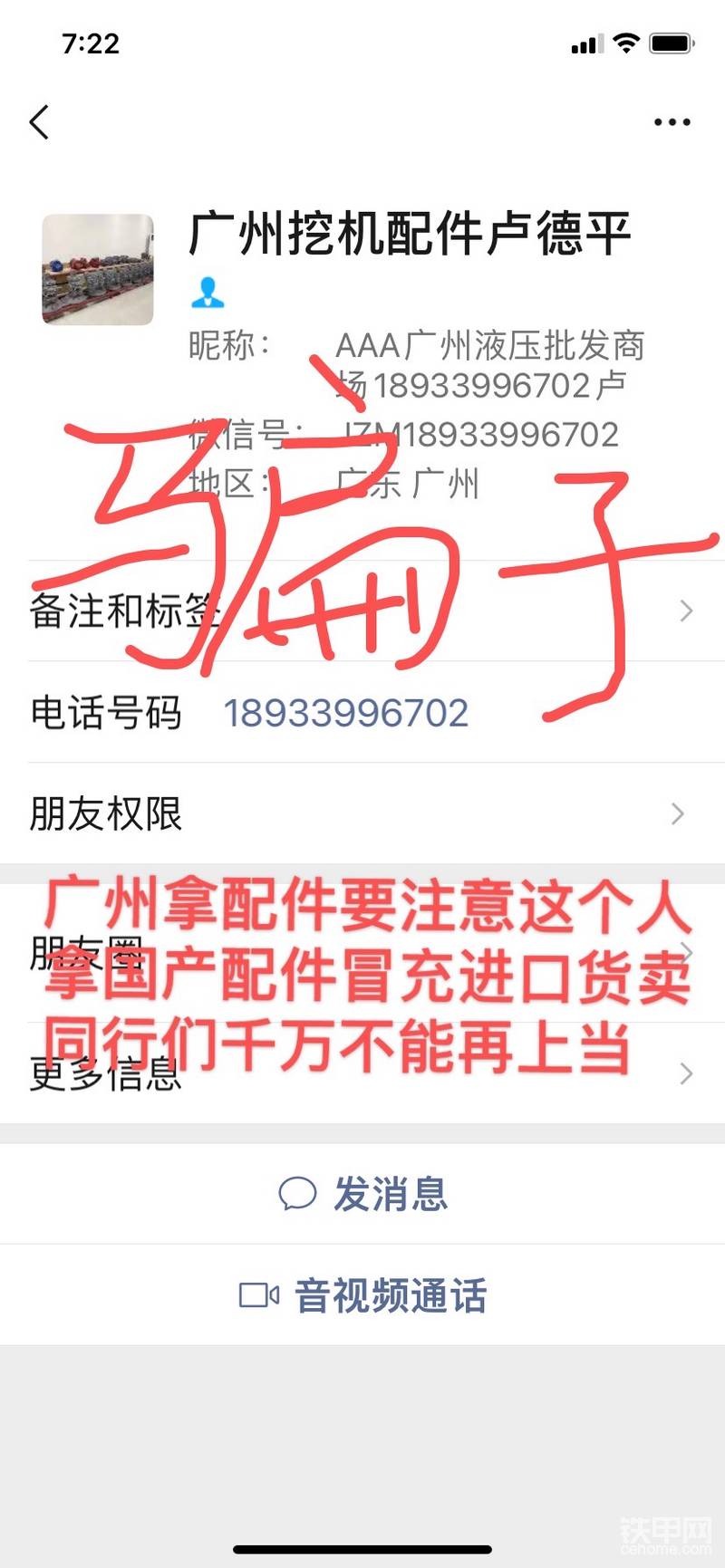Show 更多信息 for this contact

tap(362, 1074)
